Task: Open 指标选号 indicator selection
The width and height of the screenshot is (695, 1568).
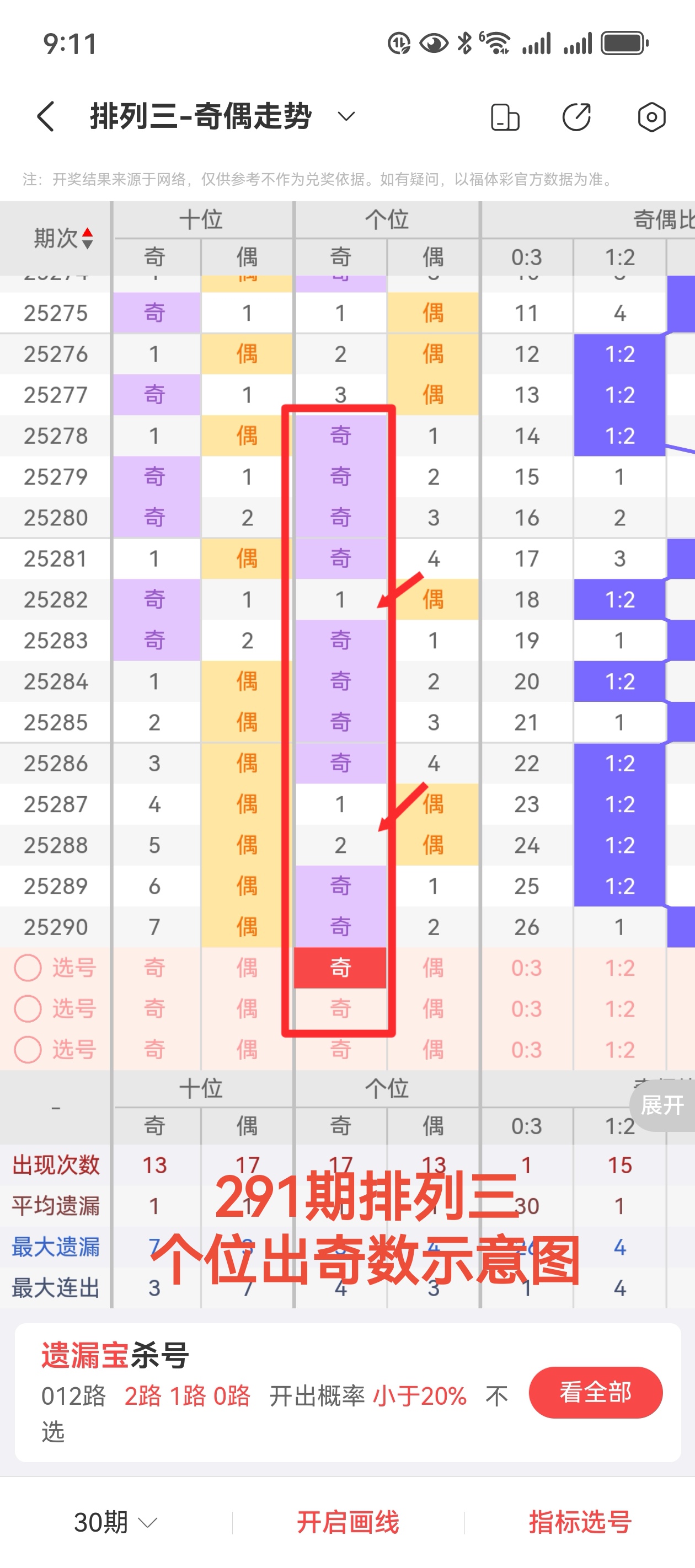Action: [x=580, y=1522]
